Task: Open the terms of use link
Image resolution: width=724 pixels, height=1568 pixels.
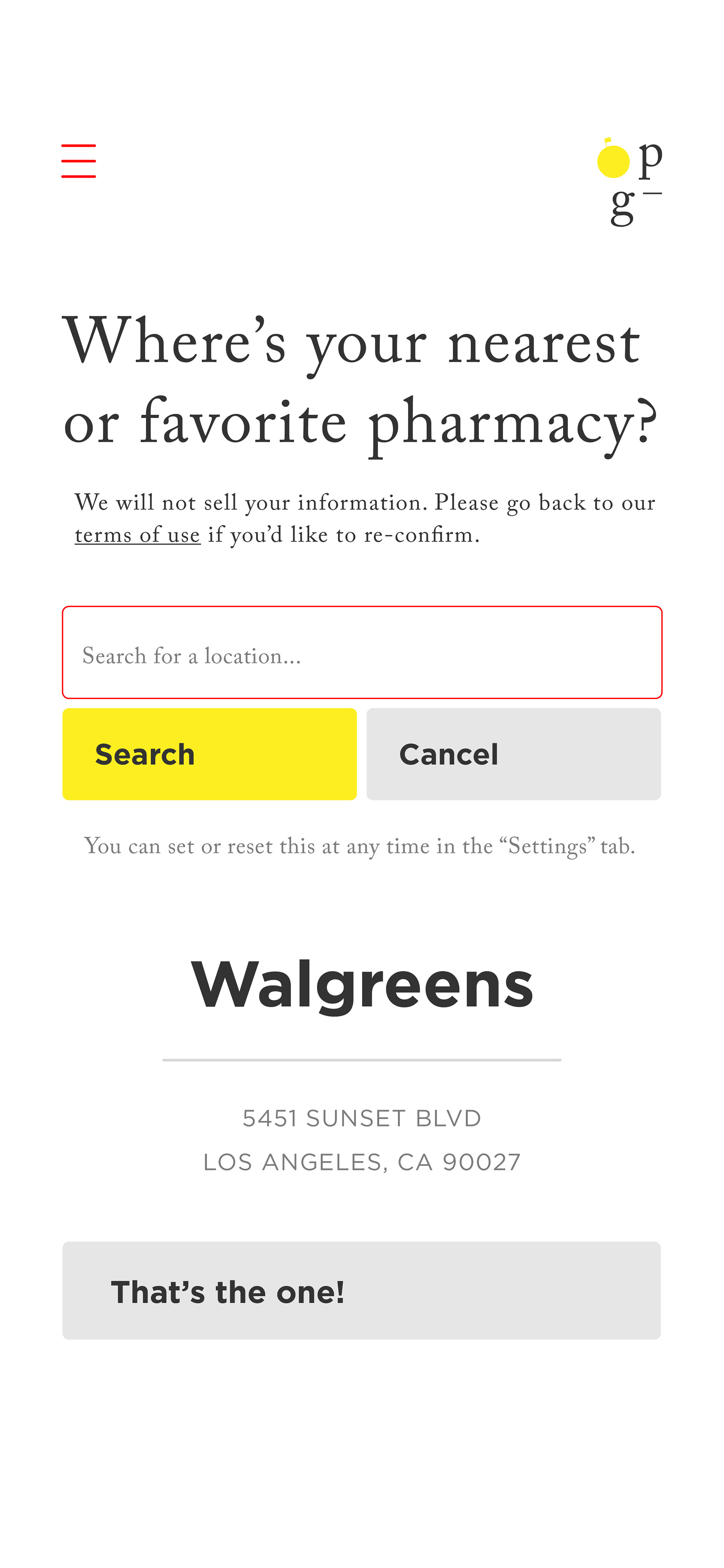Action: click(138, 535)
